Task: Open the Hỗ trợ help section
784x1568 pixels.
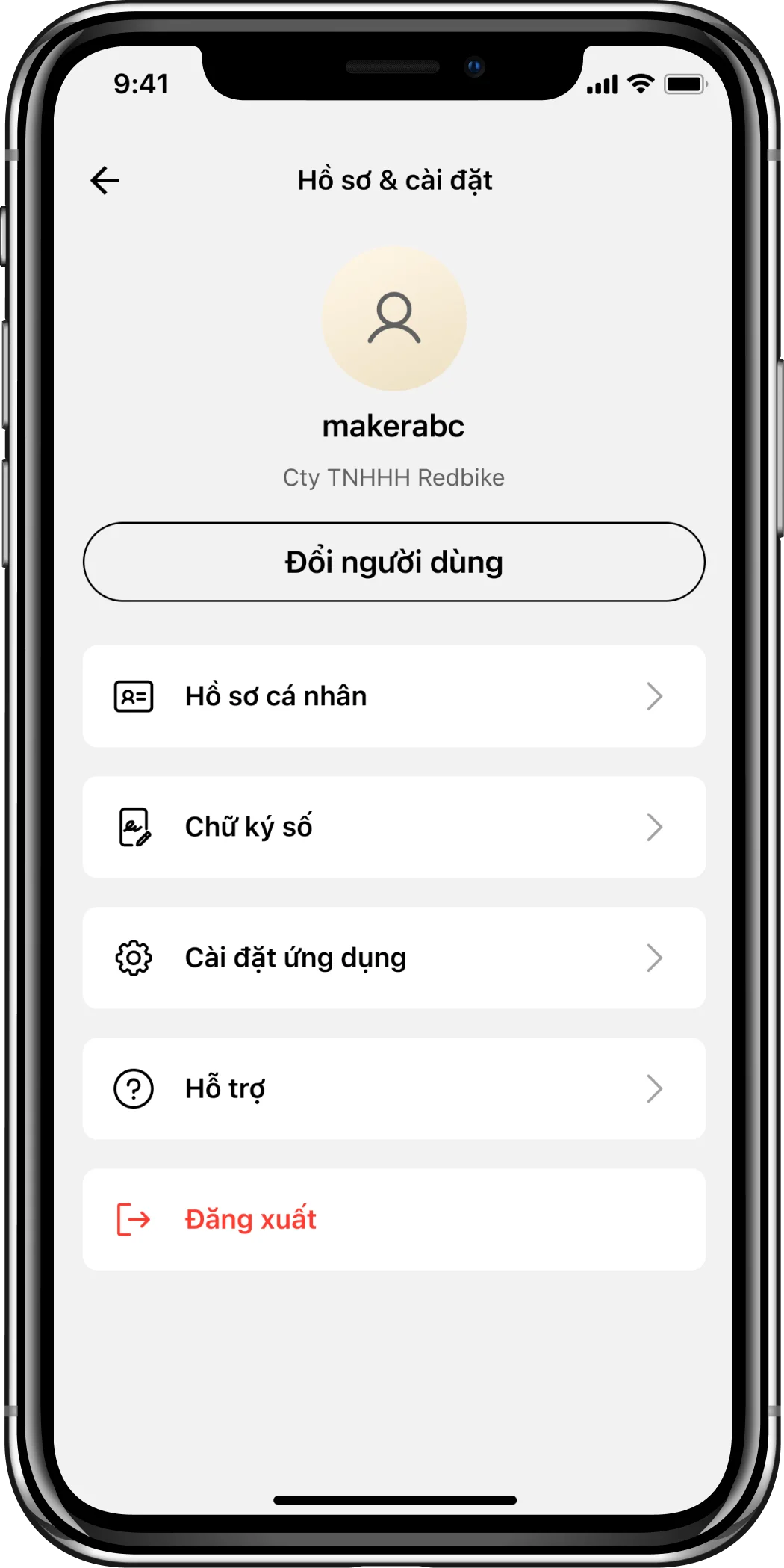Action: click(x=393, y=1088)
